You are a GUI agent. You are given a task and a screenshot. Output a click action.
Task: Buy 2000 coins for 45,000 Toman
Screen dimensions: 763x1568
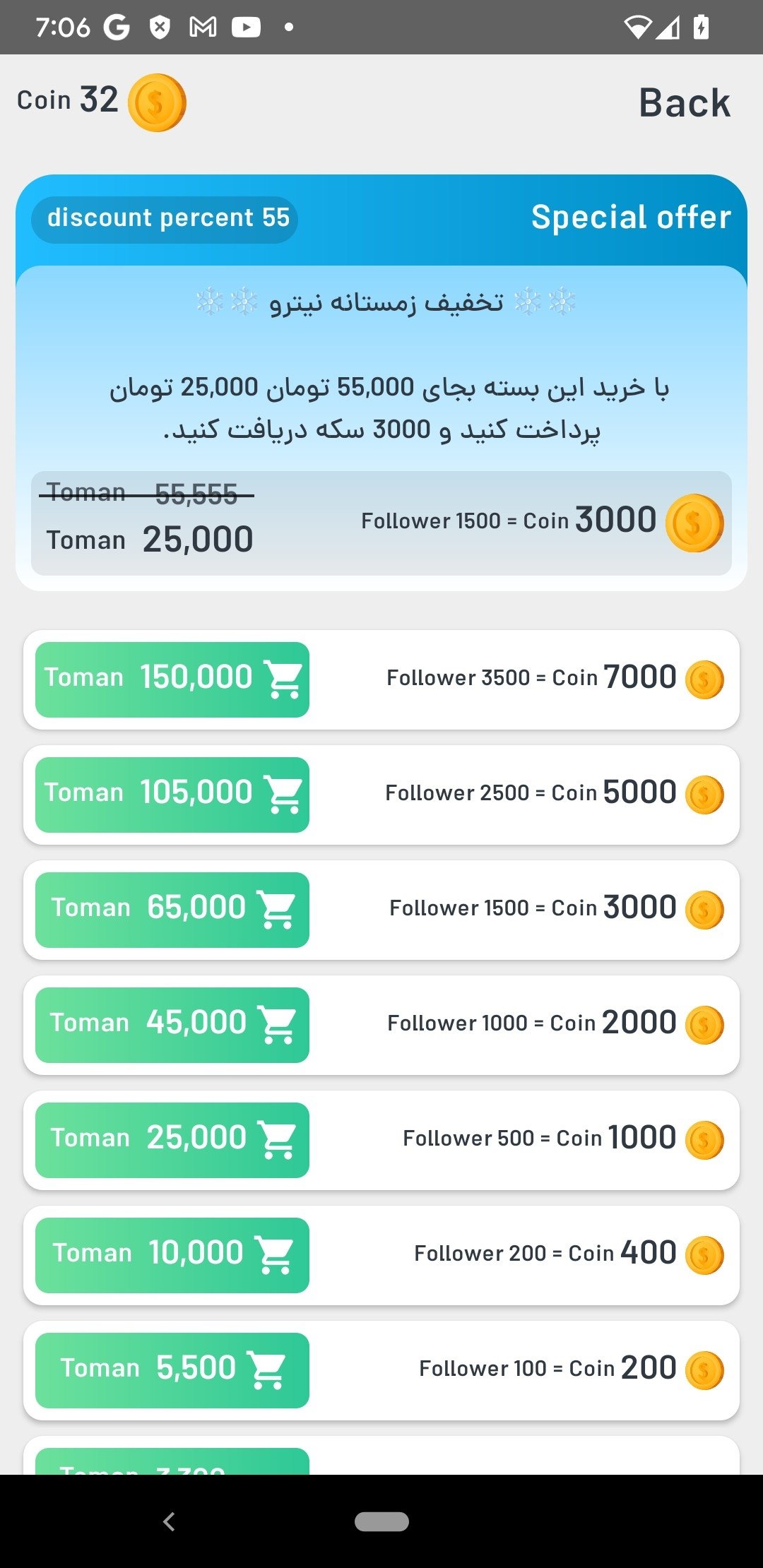click(x=172, y=1025)
